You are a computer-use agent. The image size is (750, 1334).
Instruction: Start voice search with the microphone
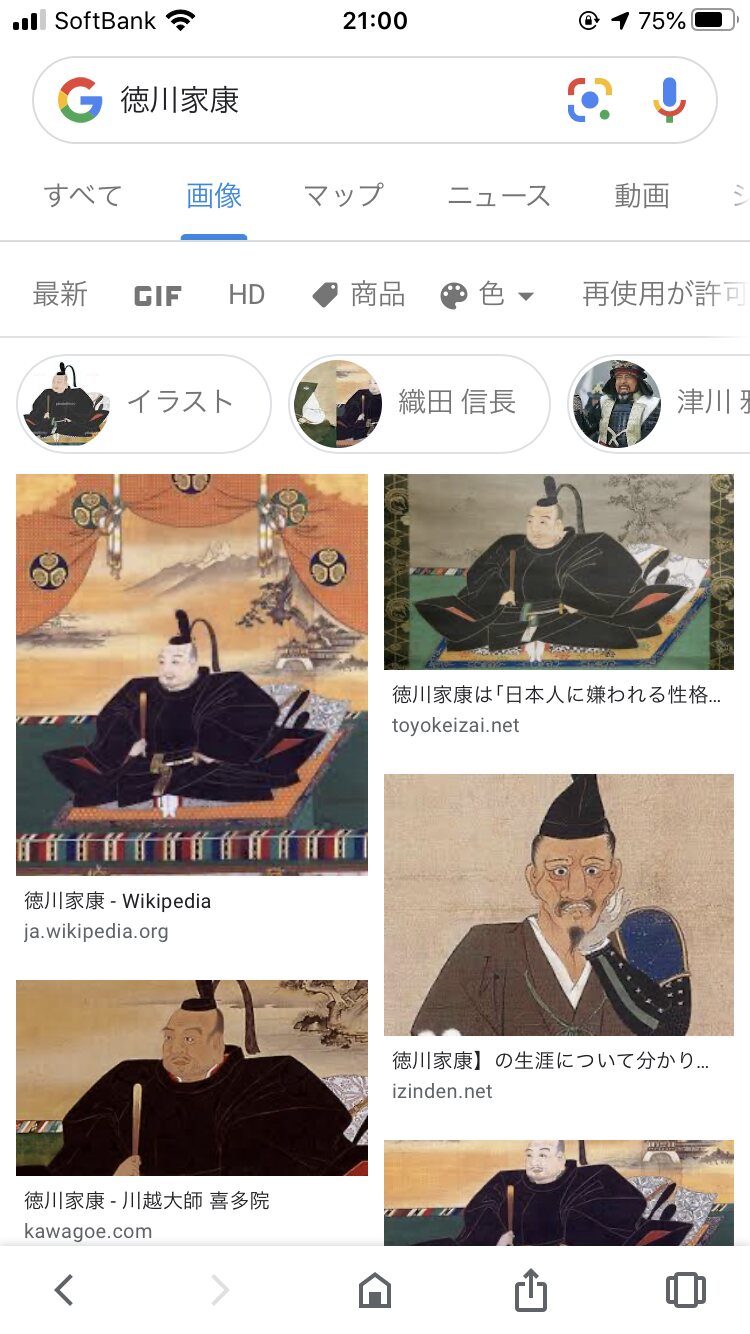pos(669,100)
